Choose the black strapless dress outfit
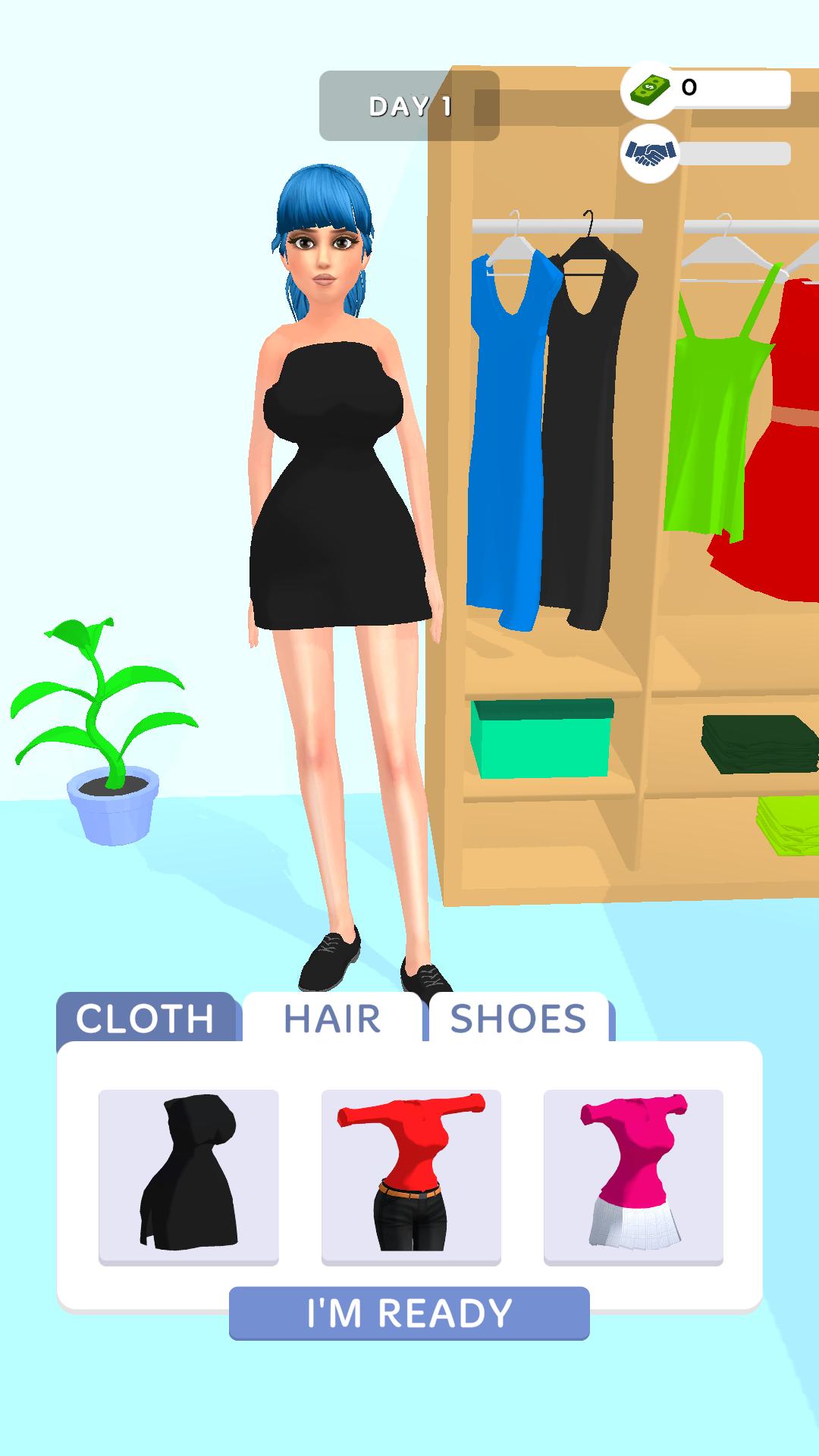This screenshot has width=819, height=1456. 189,1177
